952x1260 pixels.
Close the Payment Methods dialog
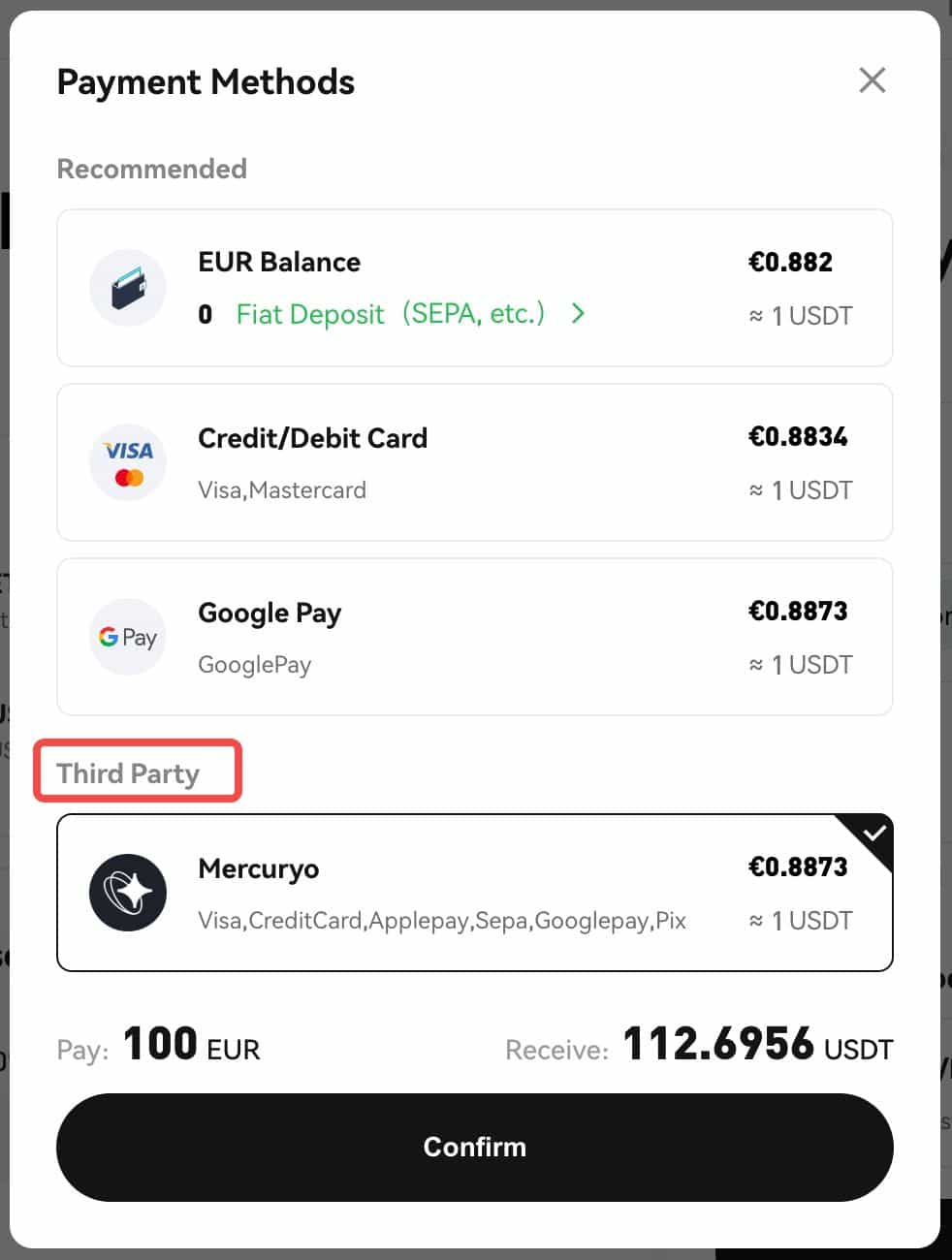tap(872, 80)
